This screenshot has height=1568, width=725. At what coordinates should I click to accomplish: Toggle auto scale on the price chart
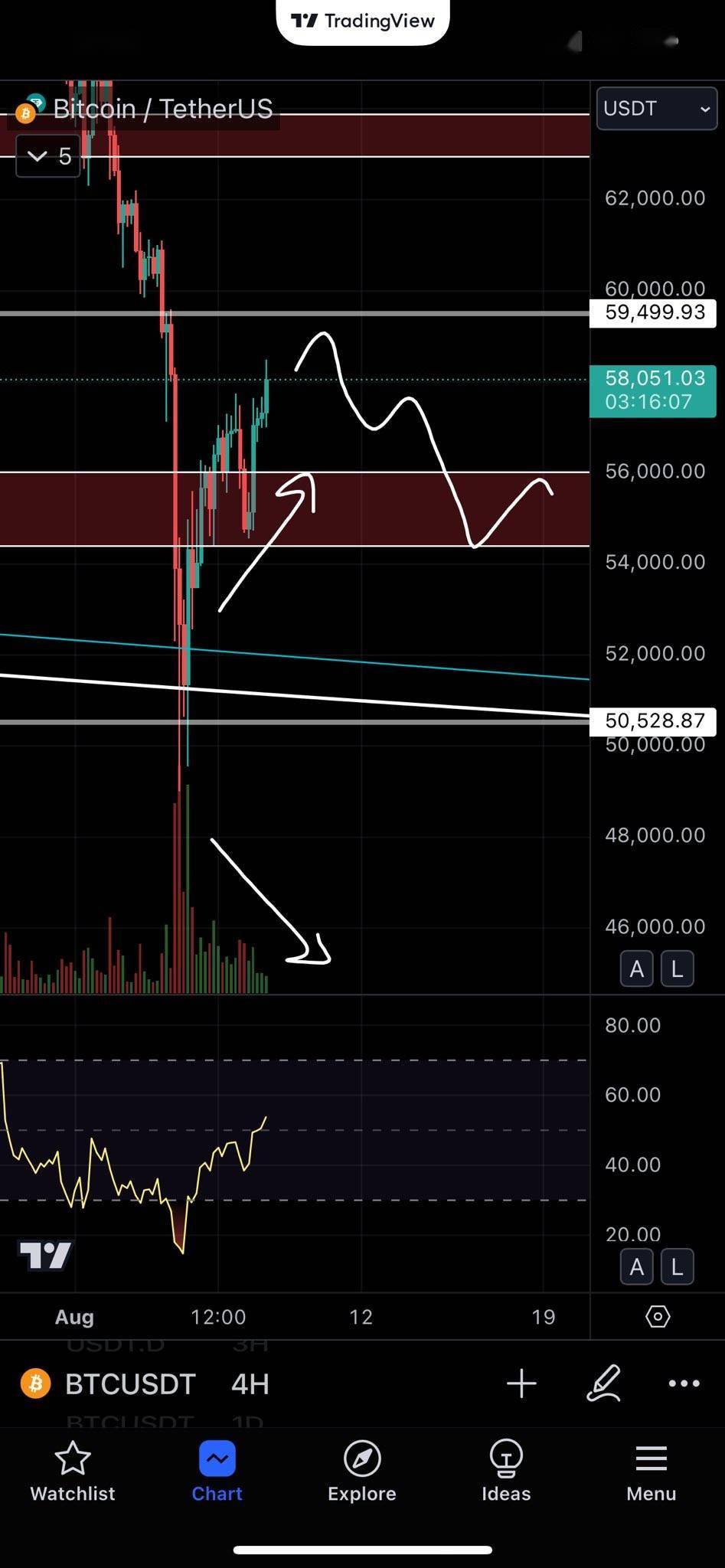(x=636, y=969)
